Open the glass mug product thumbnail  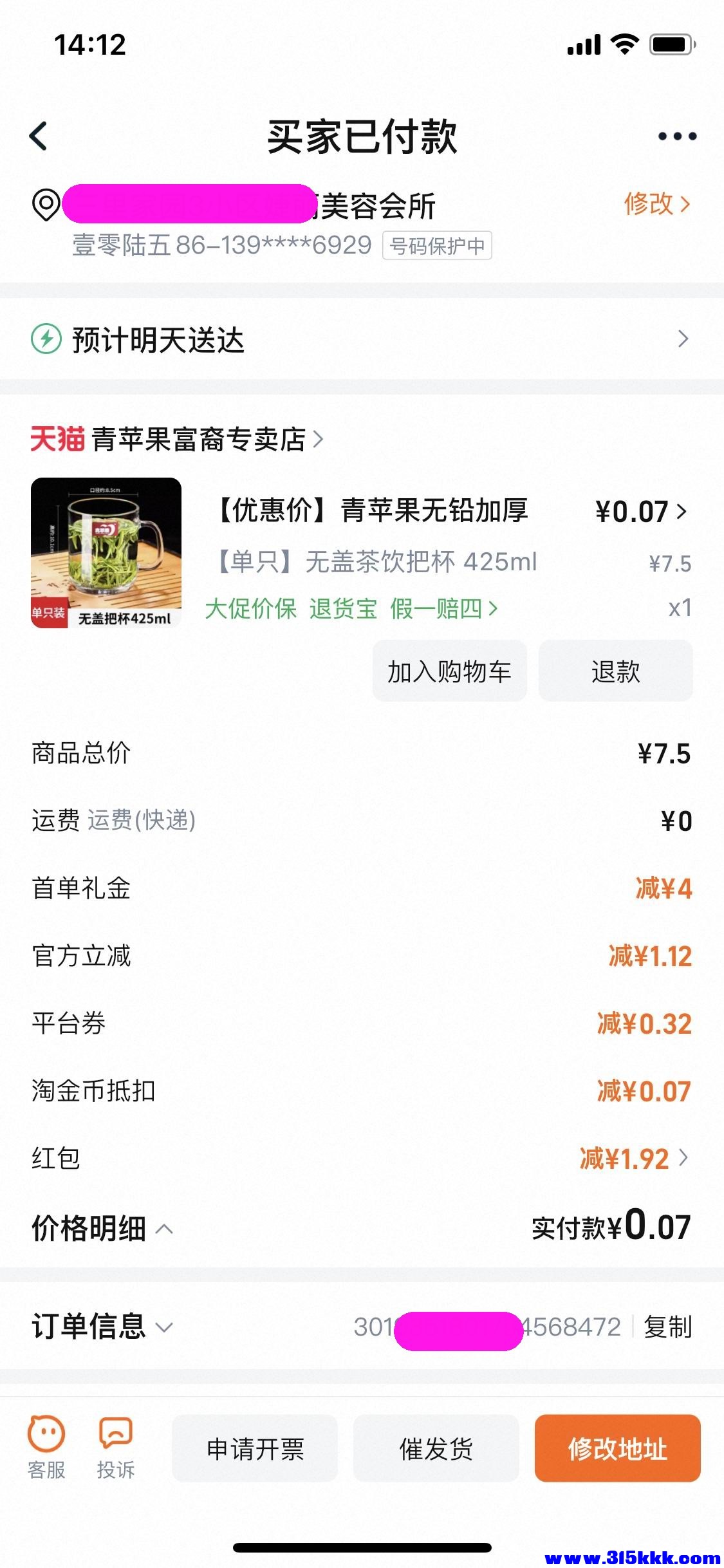106,553
